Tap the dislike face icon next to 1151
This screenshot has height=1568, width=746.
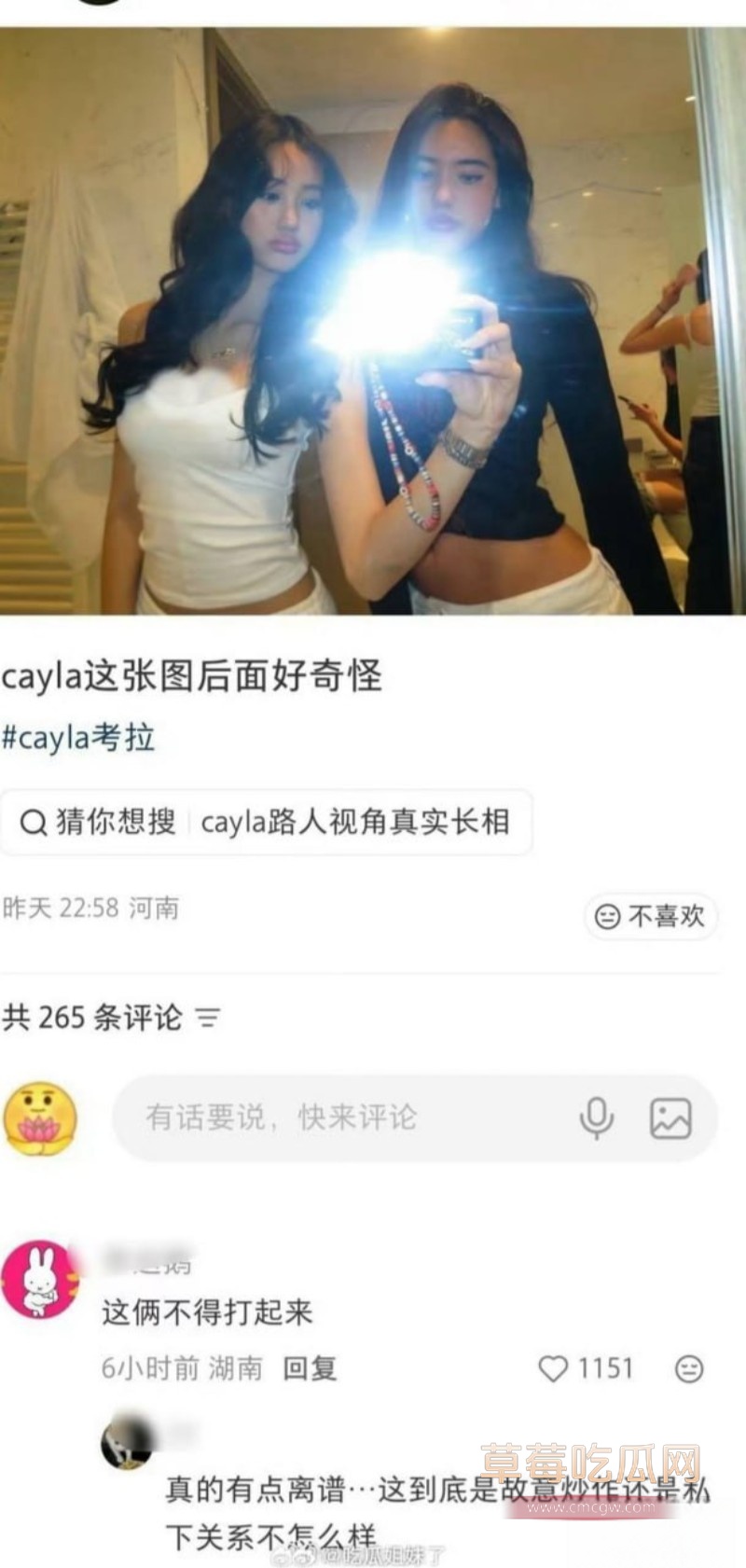point(689,1368)
